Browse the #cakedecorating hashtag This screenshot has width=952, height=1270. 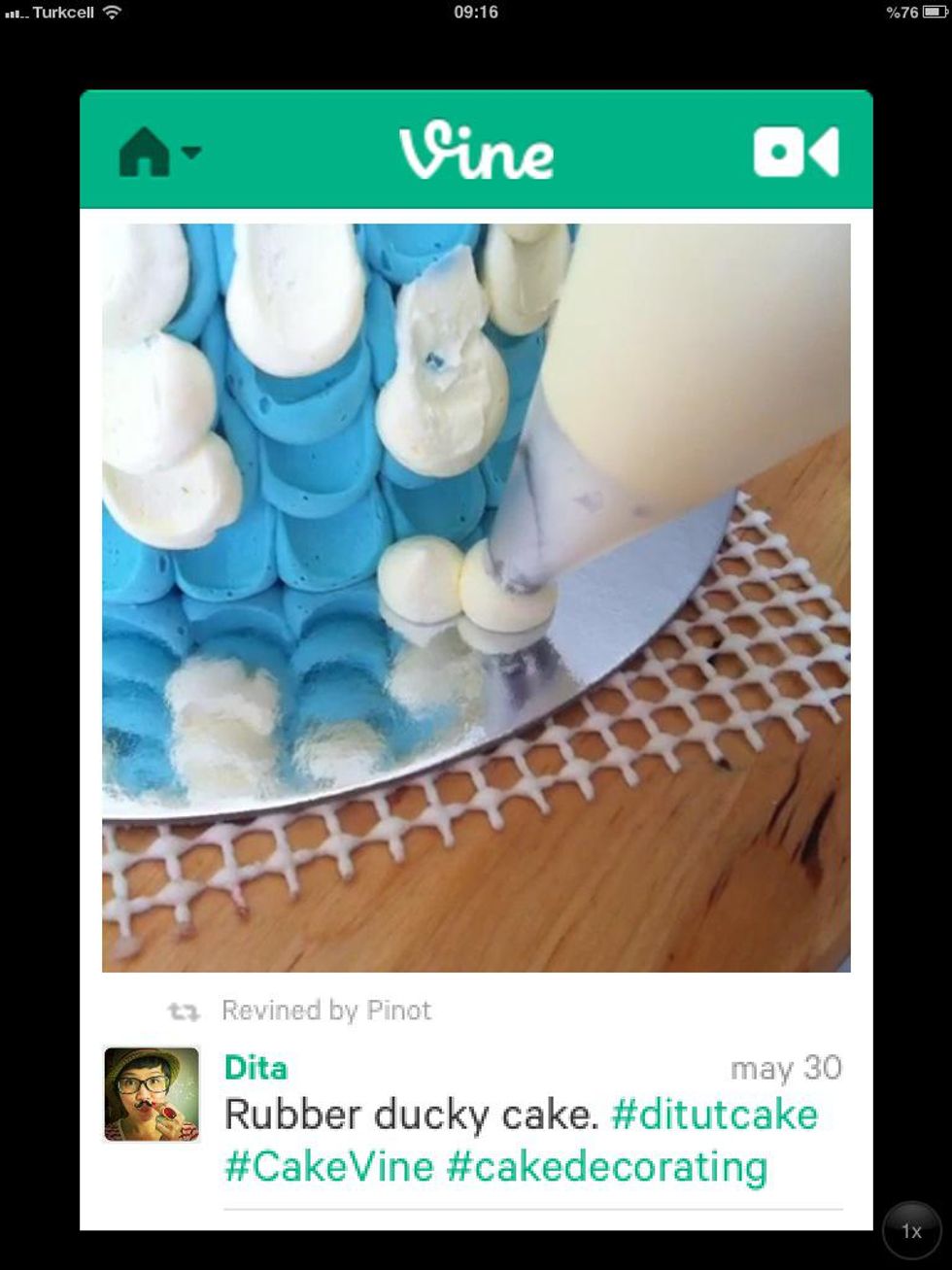tap(606, 1166)
